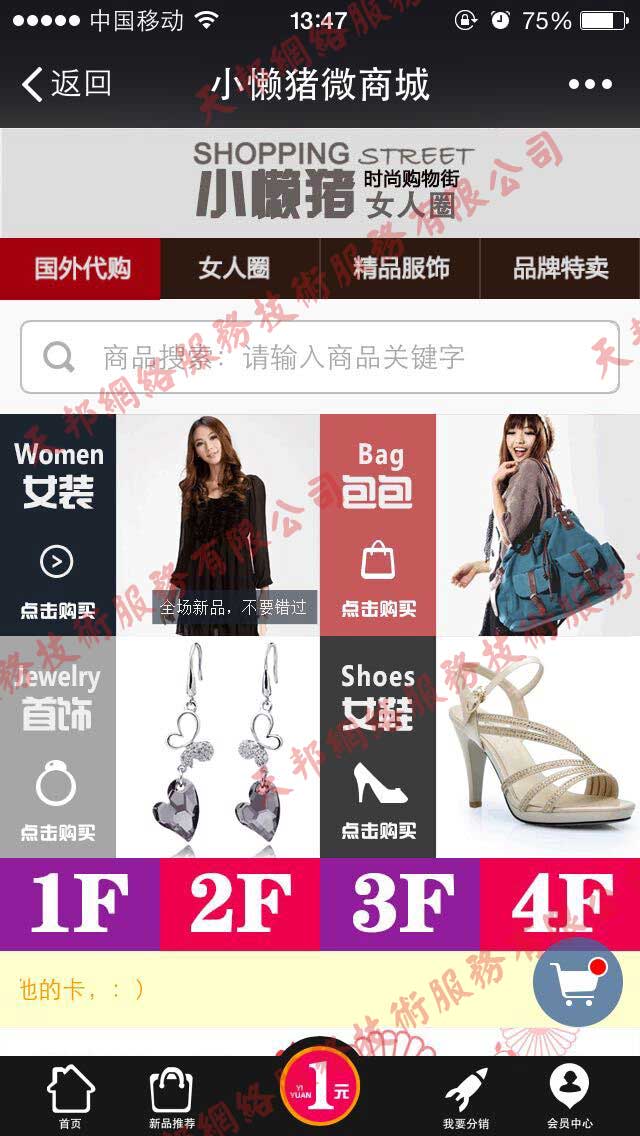This screenshot has height=1136, width=640.
Task: Open the Women 女装 category tile
Action: (58, 525)
